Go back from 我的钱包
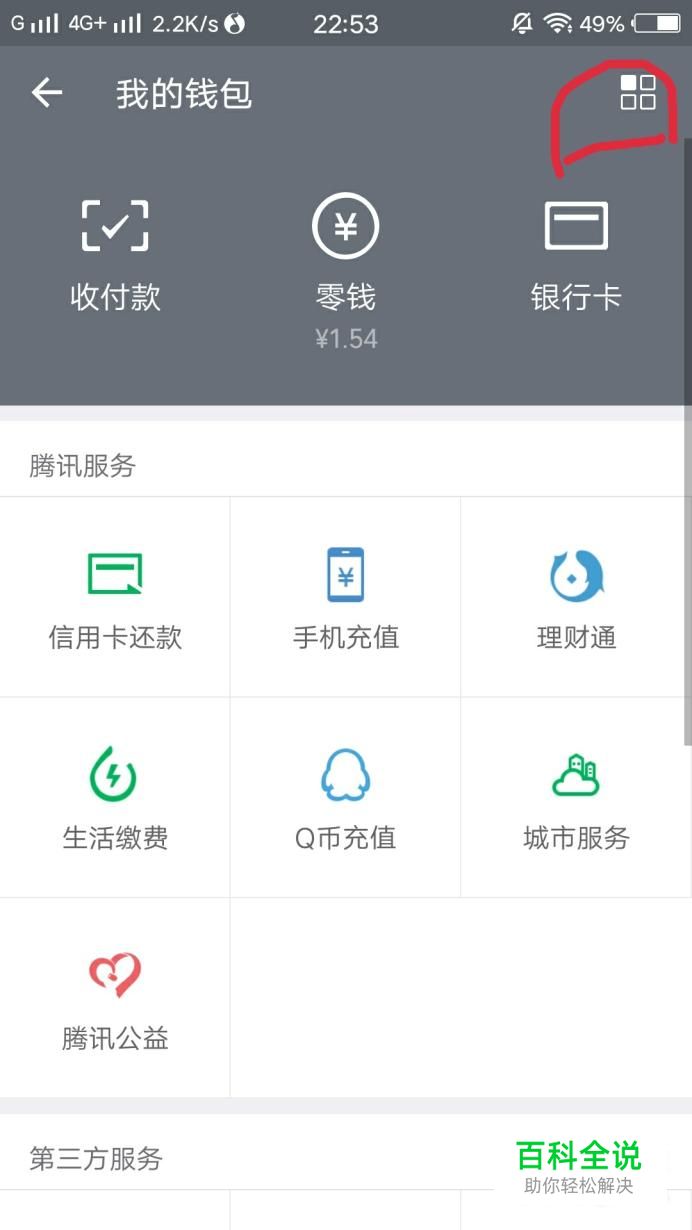This screenshot has height=1230, width=692. pos(46,94)
